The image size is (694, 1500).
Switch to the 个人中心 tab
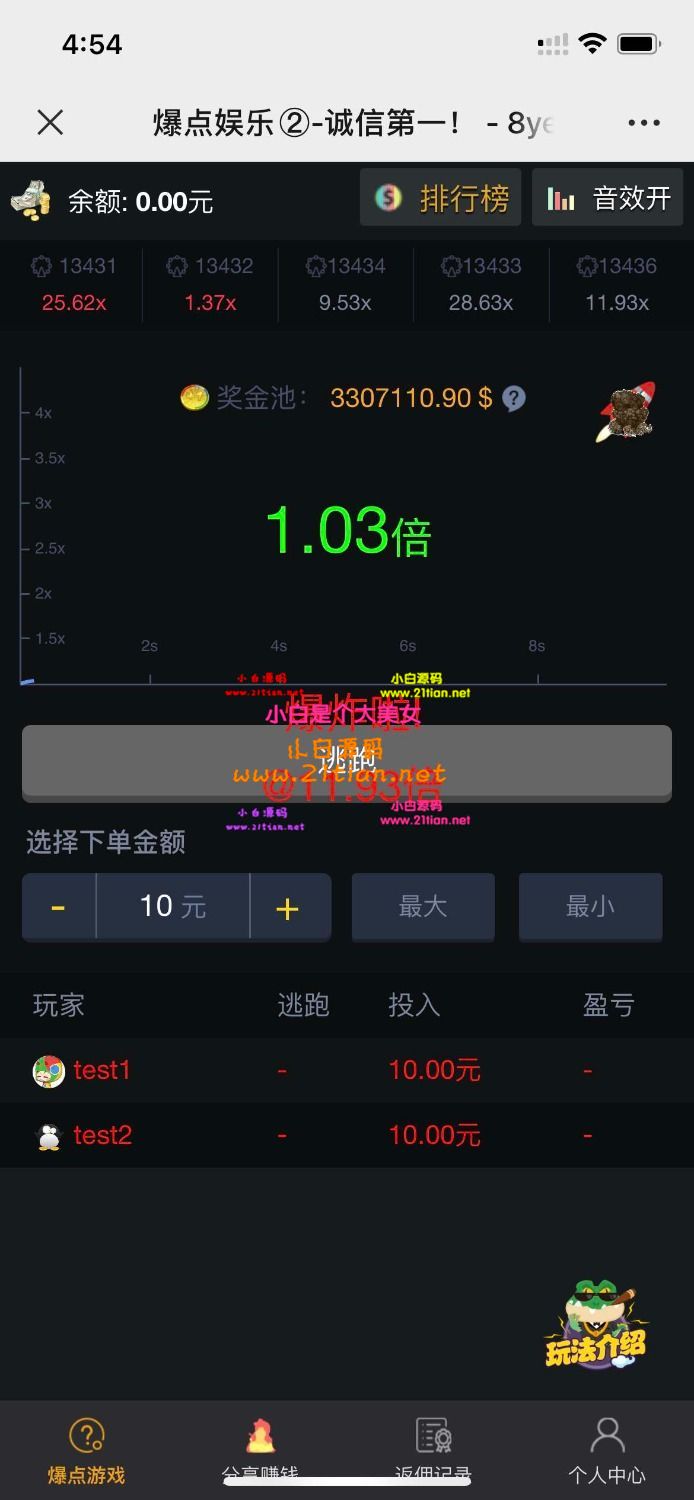coord(607,1450)
